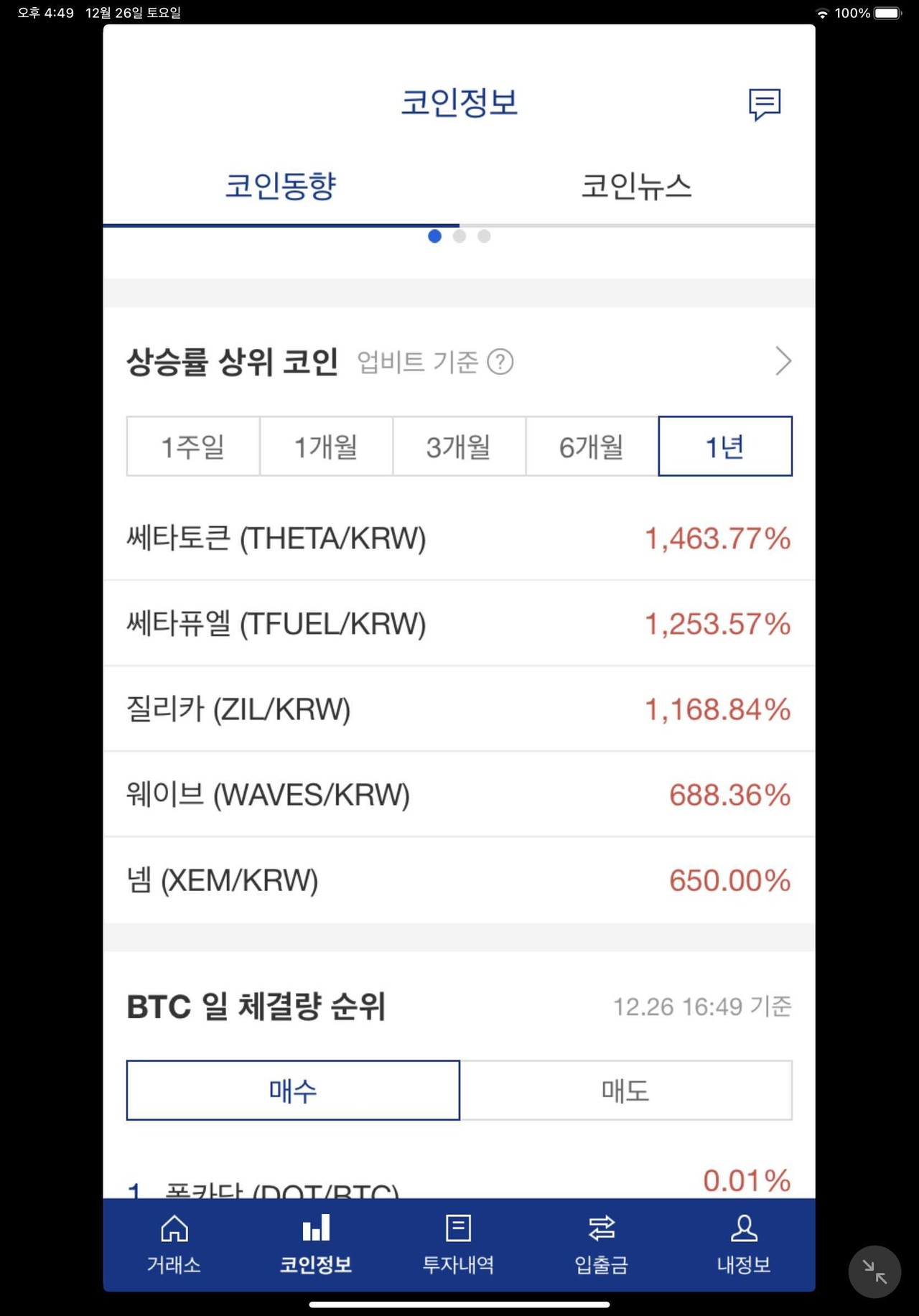Click the 6개월 period button
Viewport: 919px width, 1316px height.
pyautogui.click(x=591, y=447)
